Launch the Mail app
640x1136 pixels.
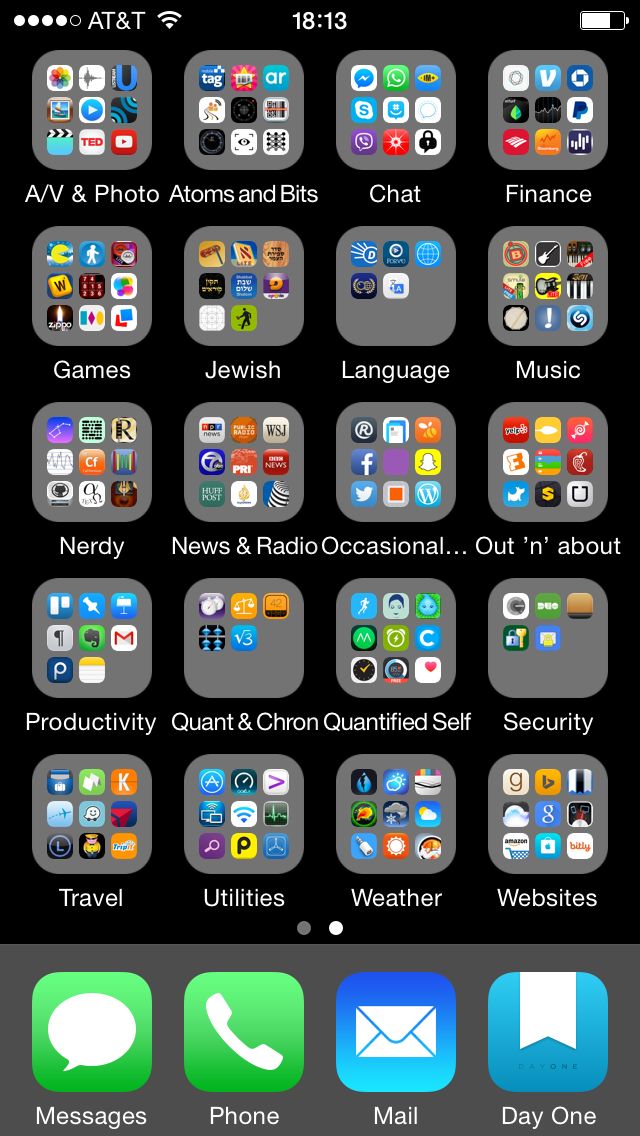pos(396,1032)
